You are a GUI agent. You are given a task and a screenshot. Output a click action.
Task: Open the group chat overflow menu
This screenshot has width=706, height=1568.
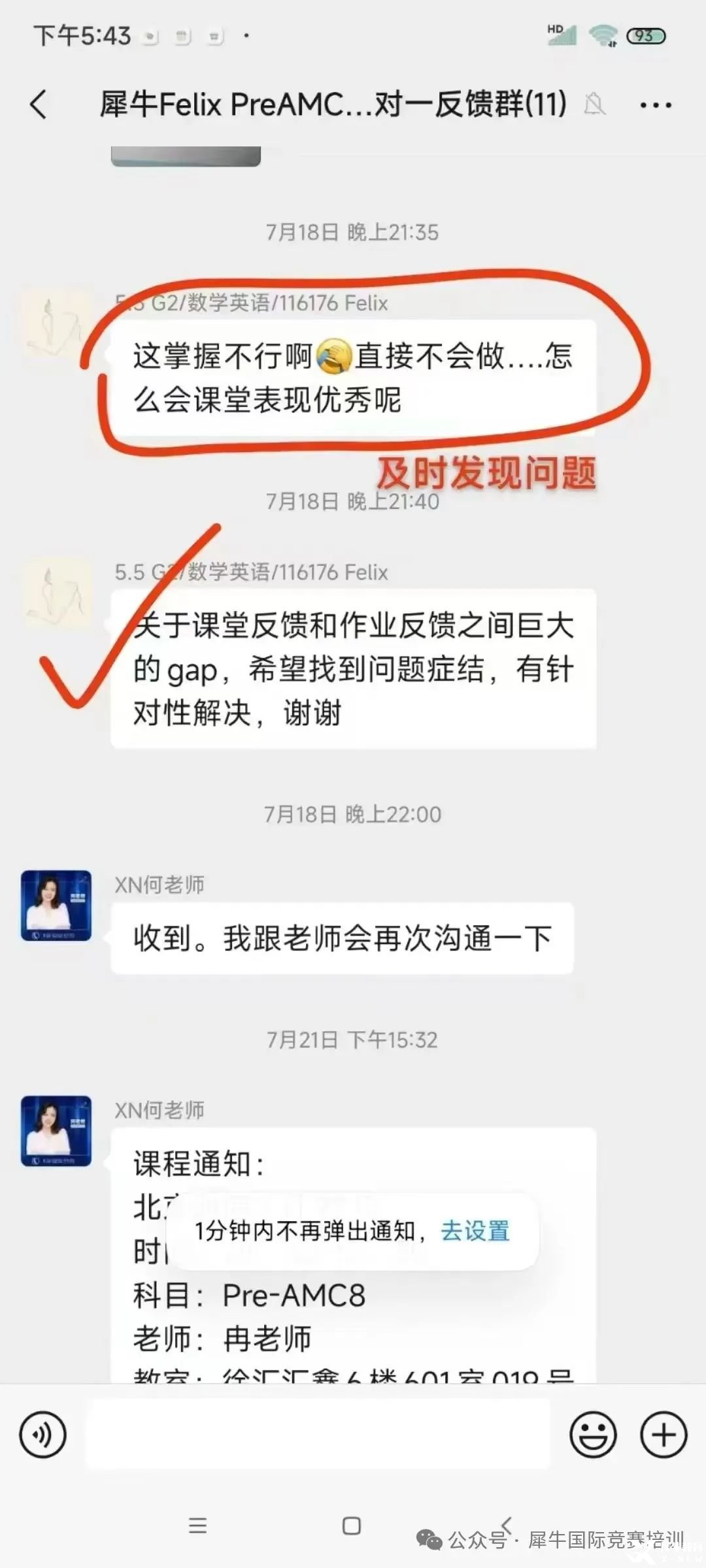point(655,105)
